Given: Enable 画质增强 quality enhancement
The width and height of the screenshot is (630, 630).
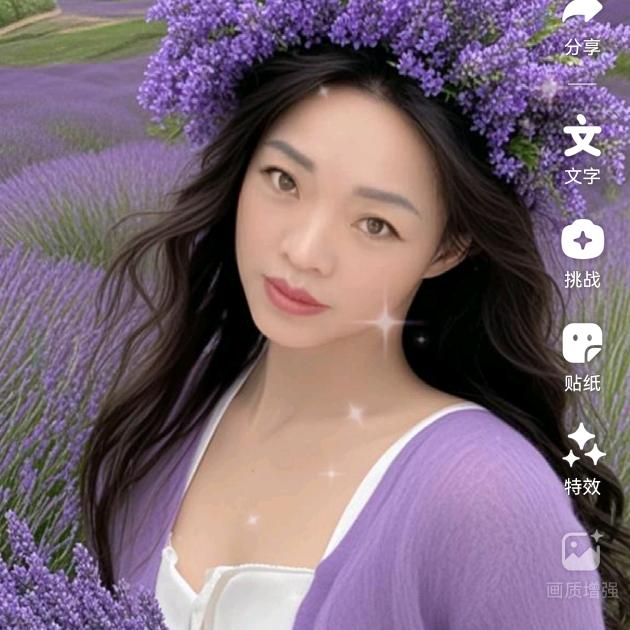Looking at the screenshot, I should 582,550.
